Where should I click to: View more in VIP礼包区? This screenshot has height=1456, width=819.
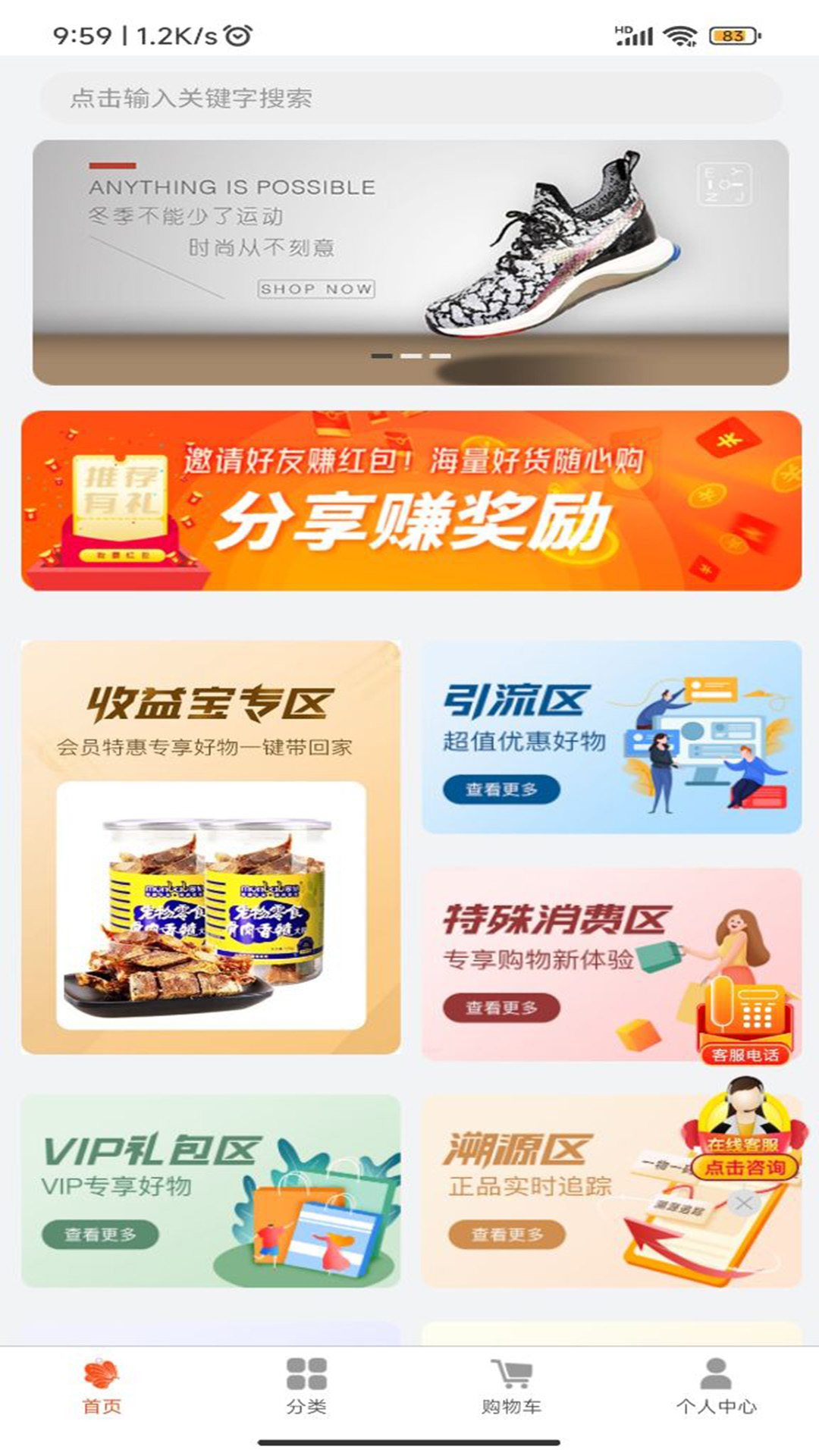[100, 1235]
